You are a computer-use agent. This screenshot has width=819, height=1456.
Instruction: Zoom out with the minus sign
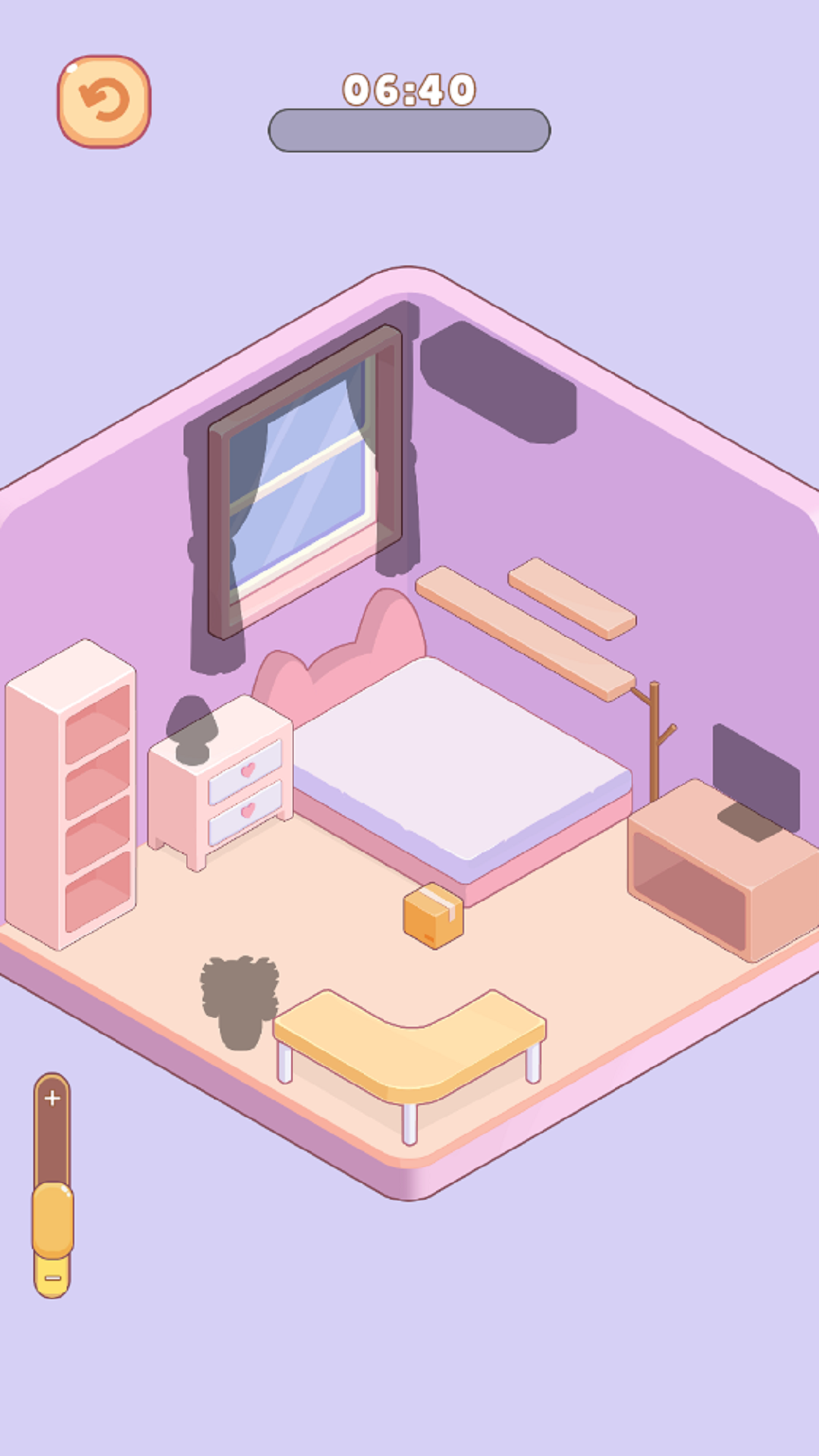click(x=52, y=1279)
